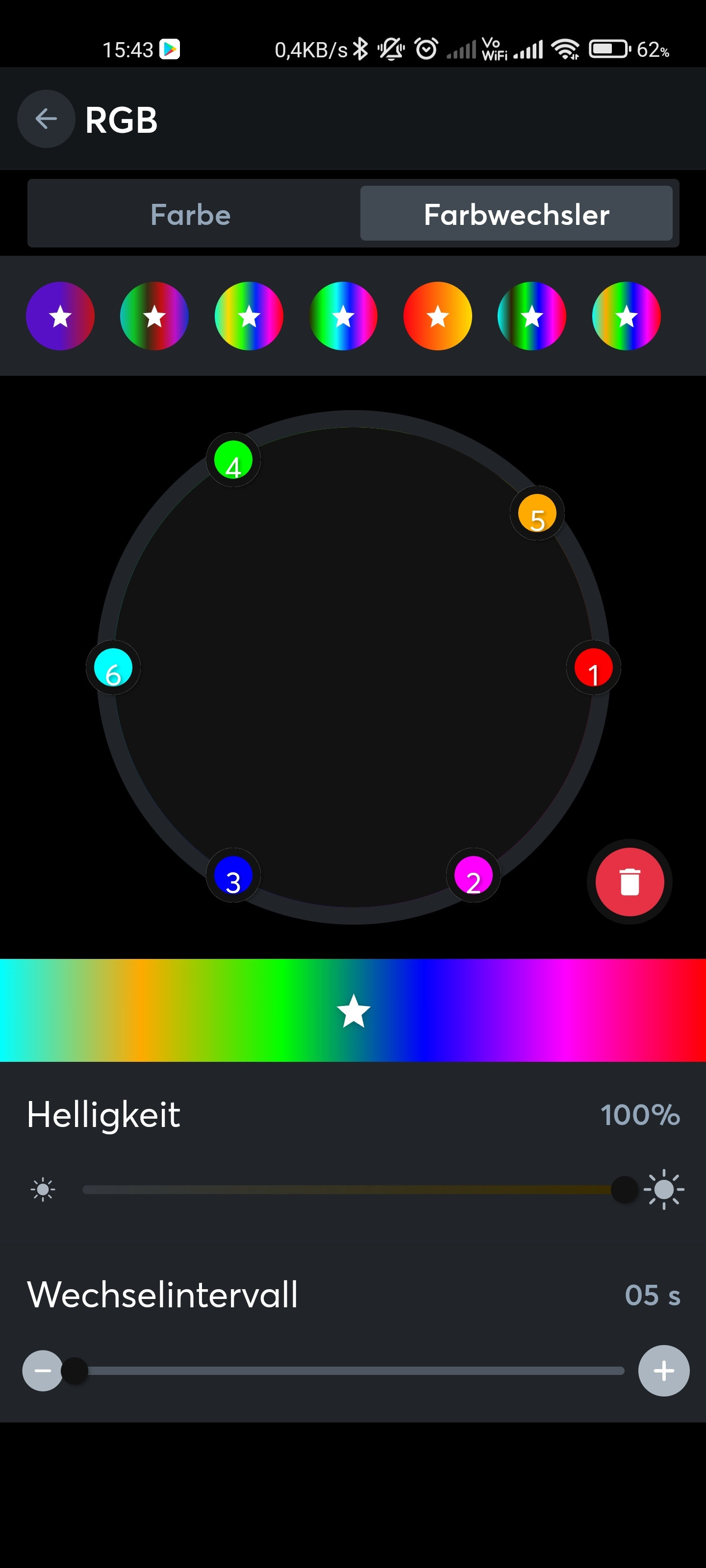The width and height of the screenshot is (706, 1568).
Task: Tap the Helligkeit brightness slider
Action: [353, 1189]
